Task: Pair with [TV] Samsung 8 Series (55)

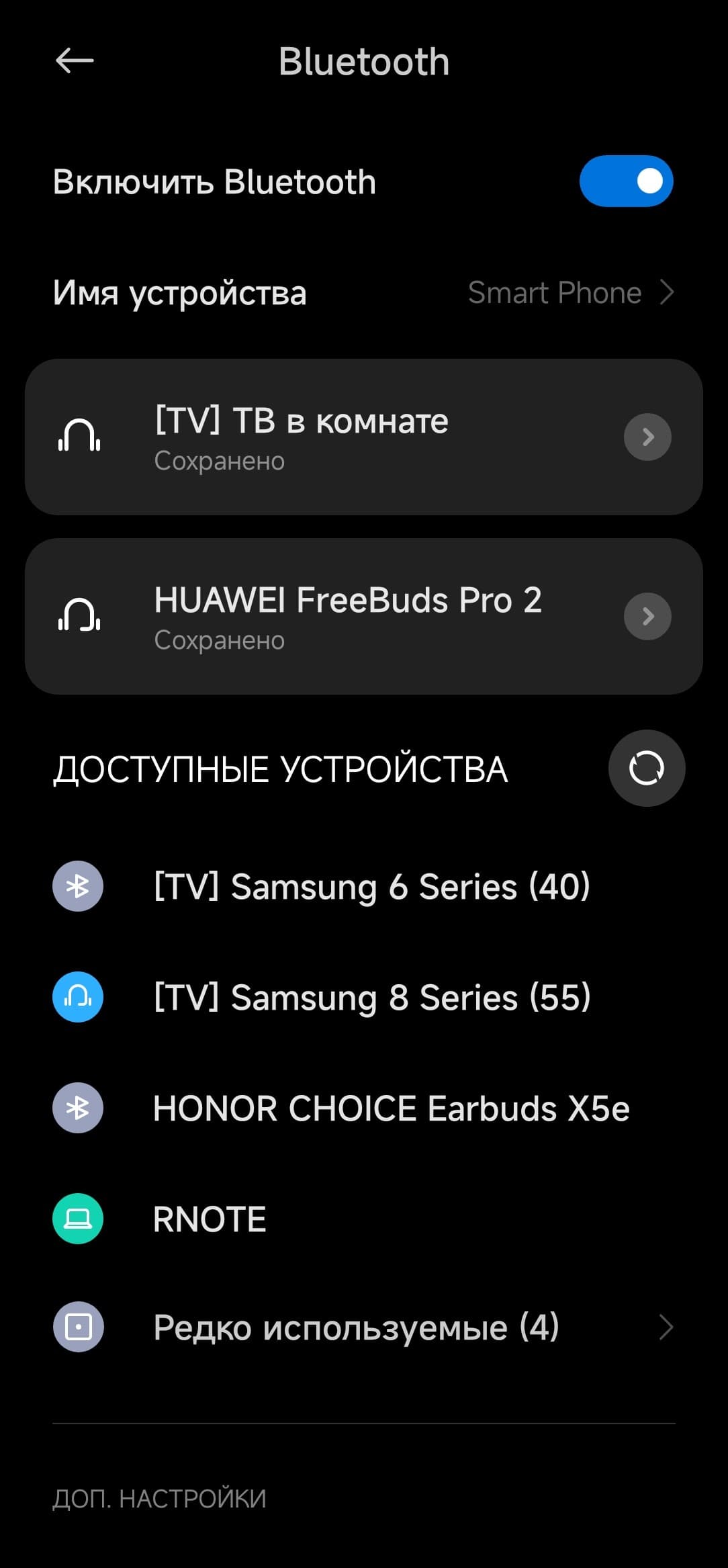Action: point(371,998)
